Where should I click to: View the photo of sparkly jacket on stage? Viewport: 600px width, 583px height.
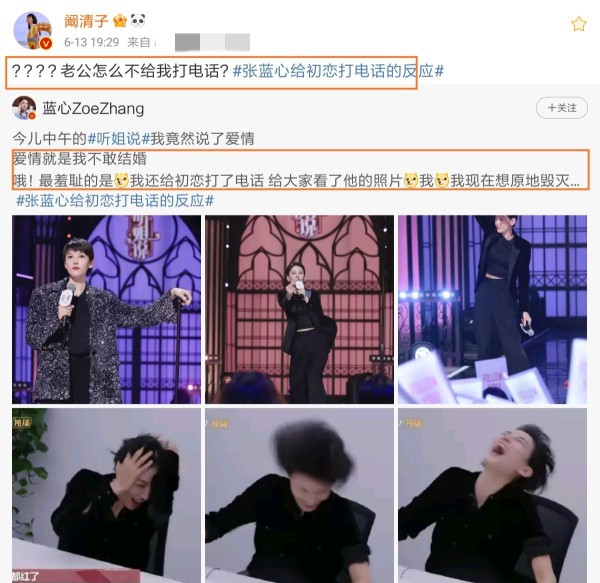tap(104, 309)
